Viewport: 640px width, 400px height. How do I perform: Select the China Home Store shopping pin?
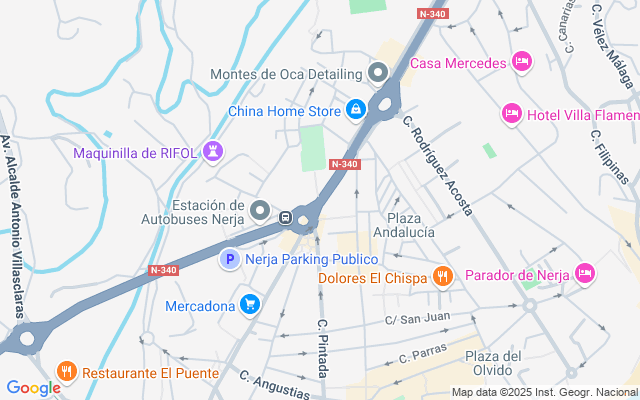[x=355, y=110]
